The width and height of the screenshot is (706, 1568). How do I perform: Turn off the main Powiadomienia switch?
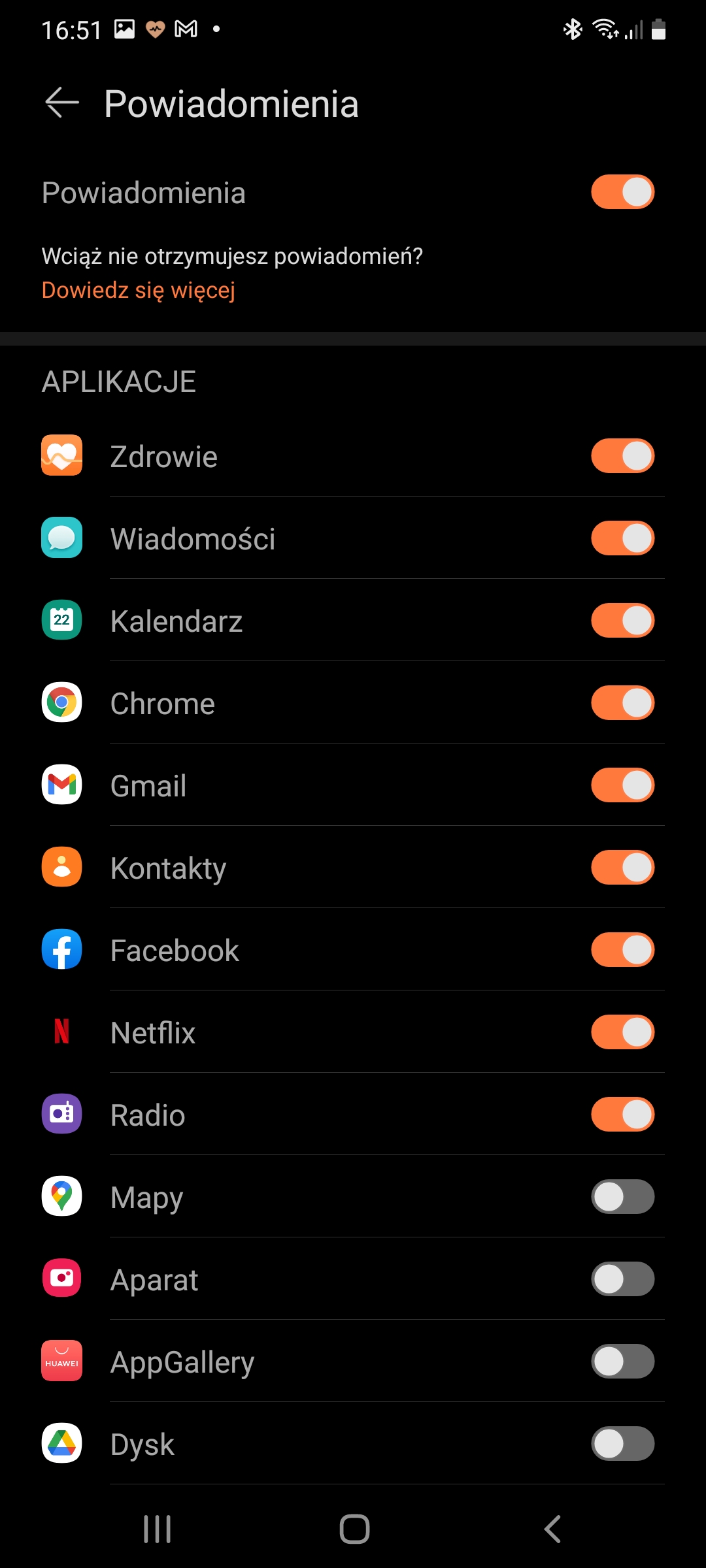(x=622, y=192)
